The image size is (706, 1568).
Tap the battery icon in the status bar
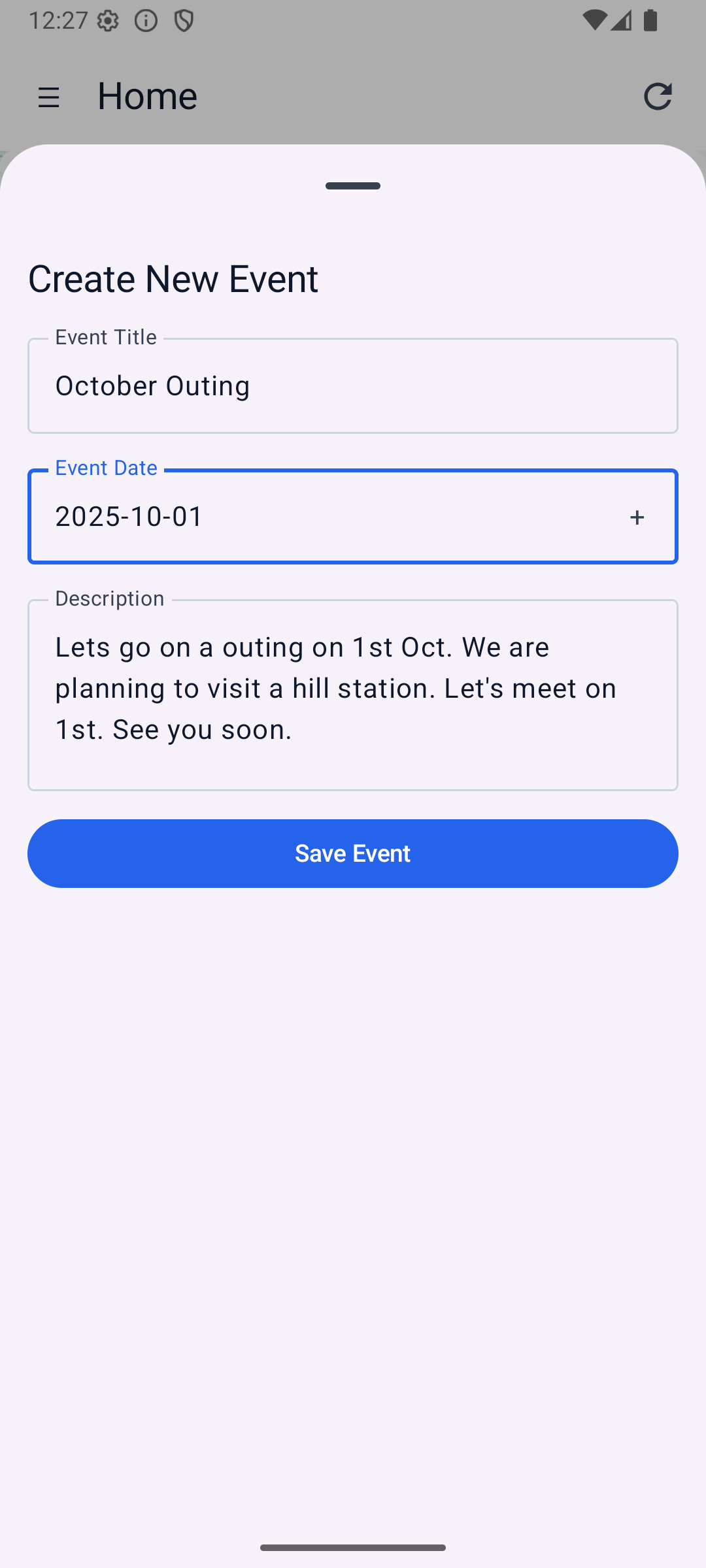click(649, 20)
